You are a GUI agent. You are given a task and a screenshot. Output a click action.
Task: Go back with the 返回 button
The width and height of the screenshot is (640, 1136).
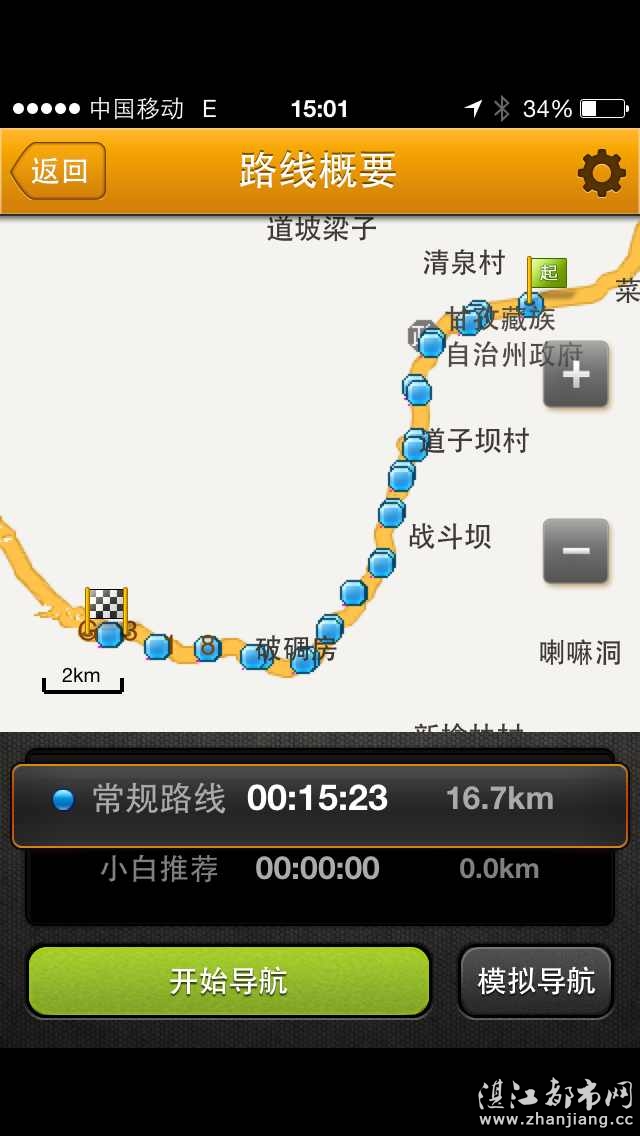58,171
